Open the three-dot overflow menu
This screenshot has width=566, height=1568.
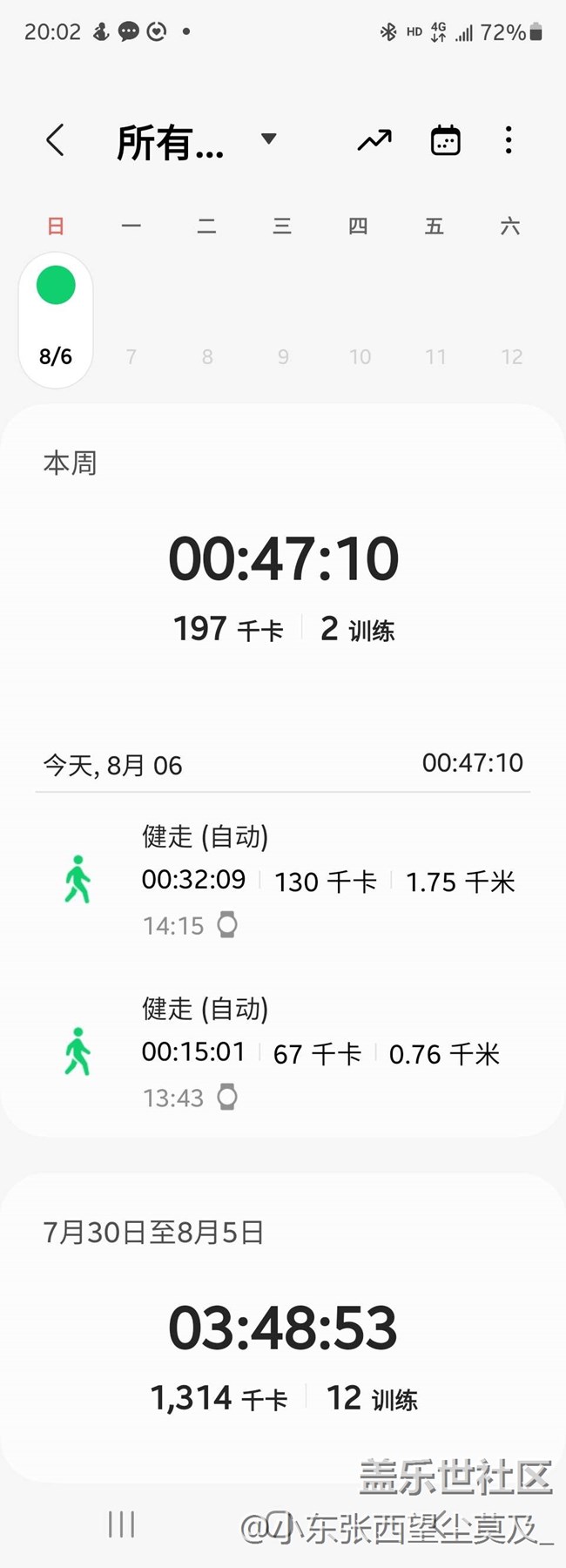tap(509, 140)
